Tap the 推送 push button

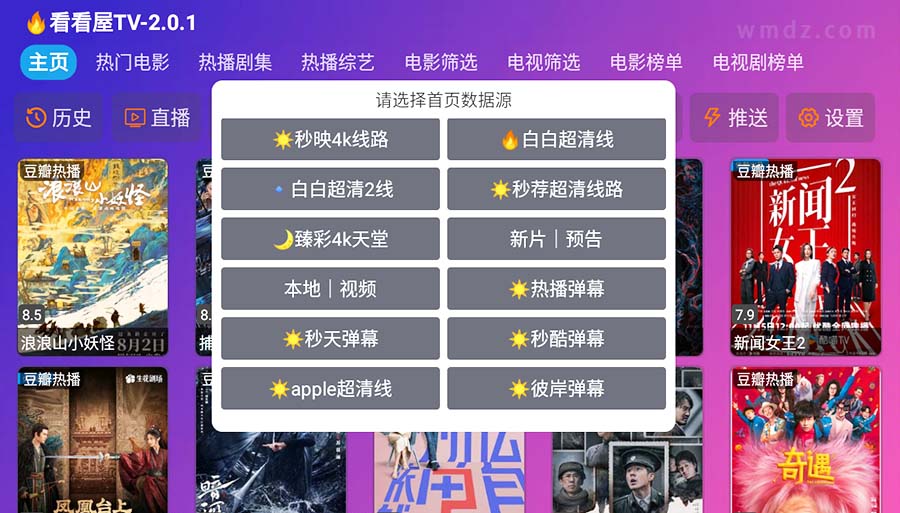coord(735,118)
